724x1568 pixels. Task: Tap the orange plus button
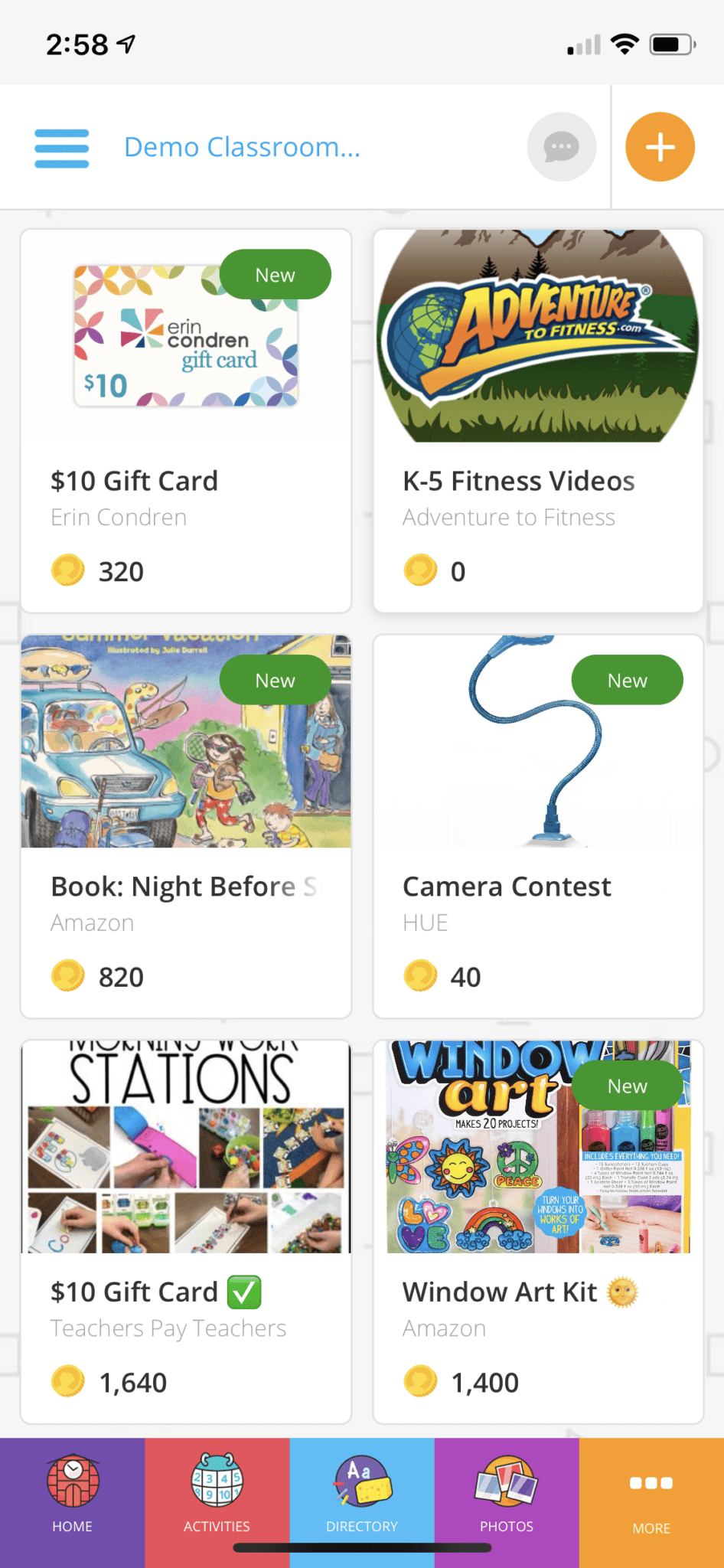click(660, 147)
